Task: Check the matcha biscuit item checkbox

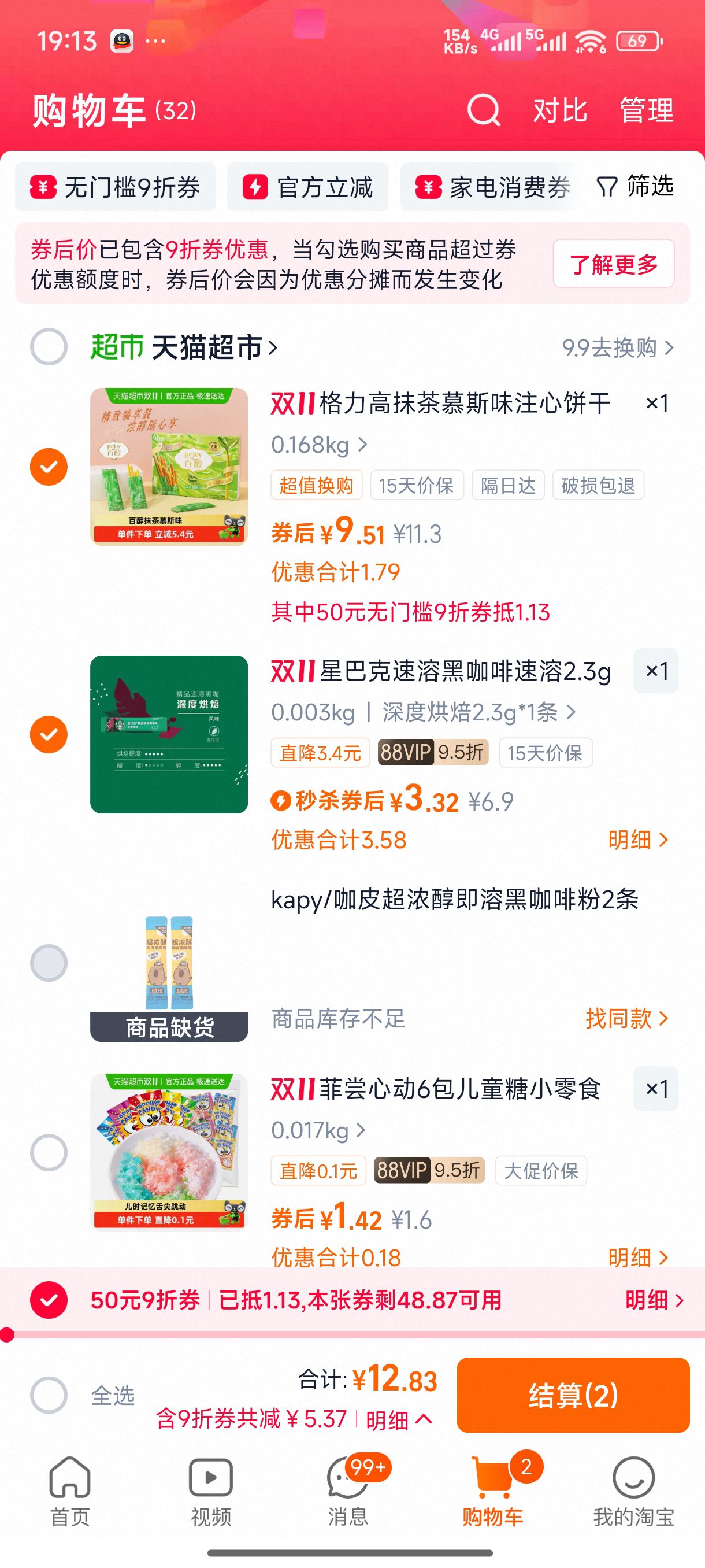Action: coord(49,466)
